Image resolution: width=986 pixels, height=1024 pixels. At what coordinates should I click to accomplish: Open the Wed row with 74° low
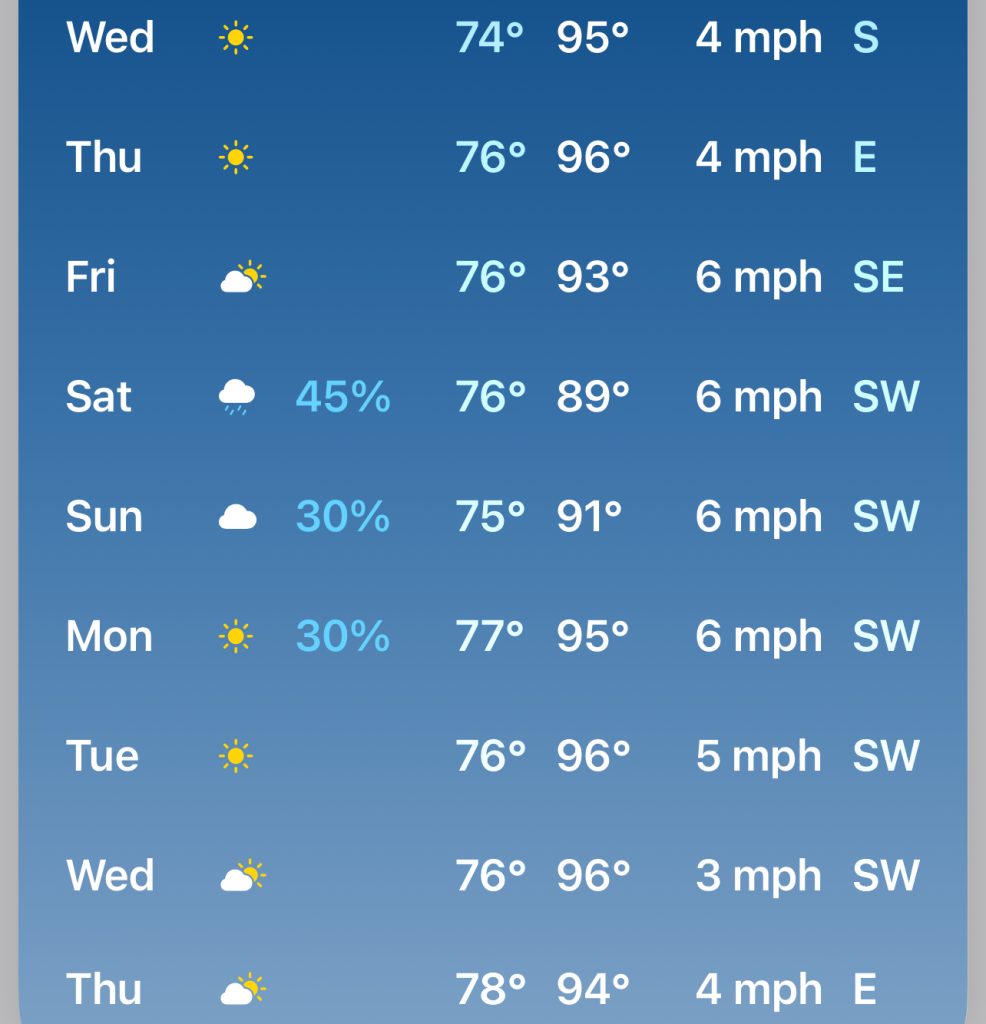(x=492, y=38)
